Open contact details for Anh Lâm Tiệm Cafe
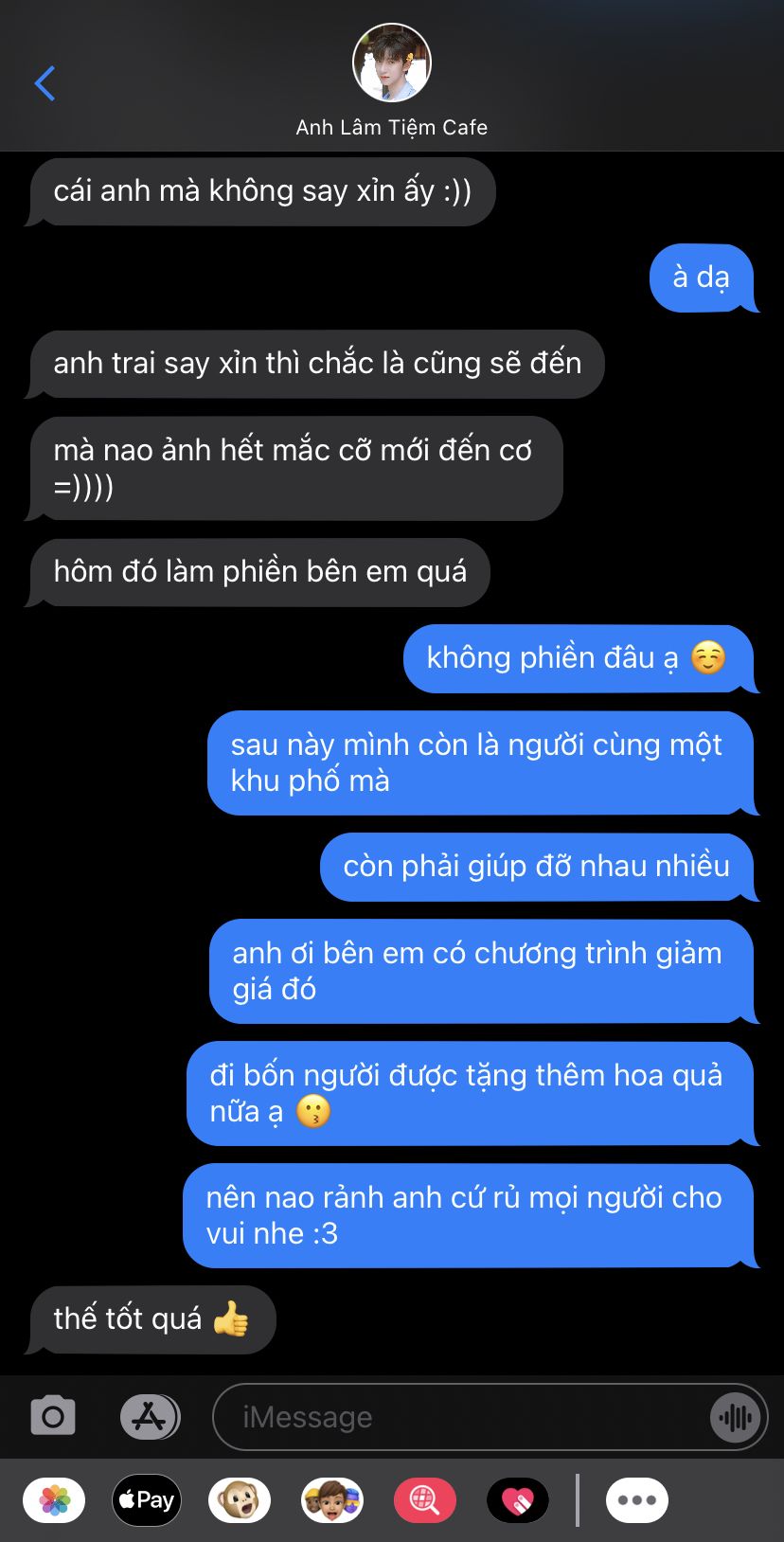The height and width of the screenshot is (1542, 784). (x=391, y=81)
